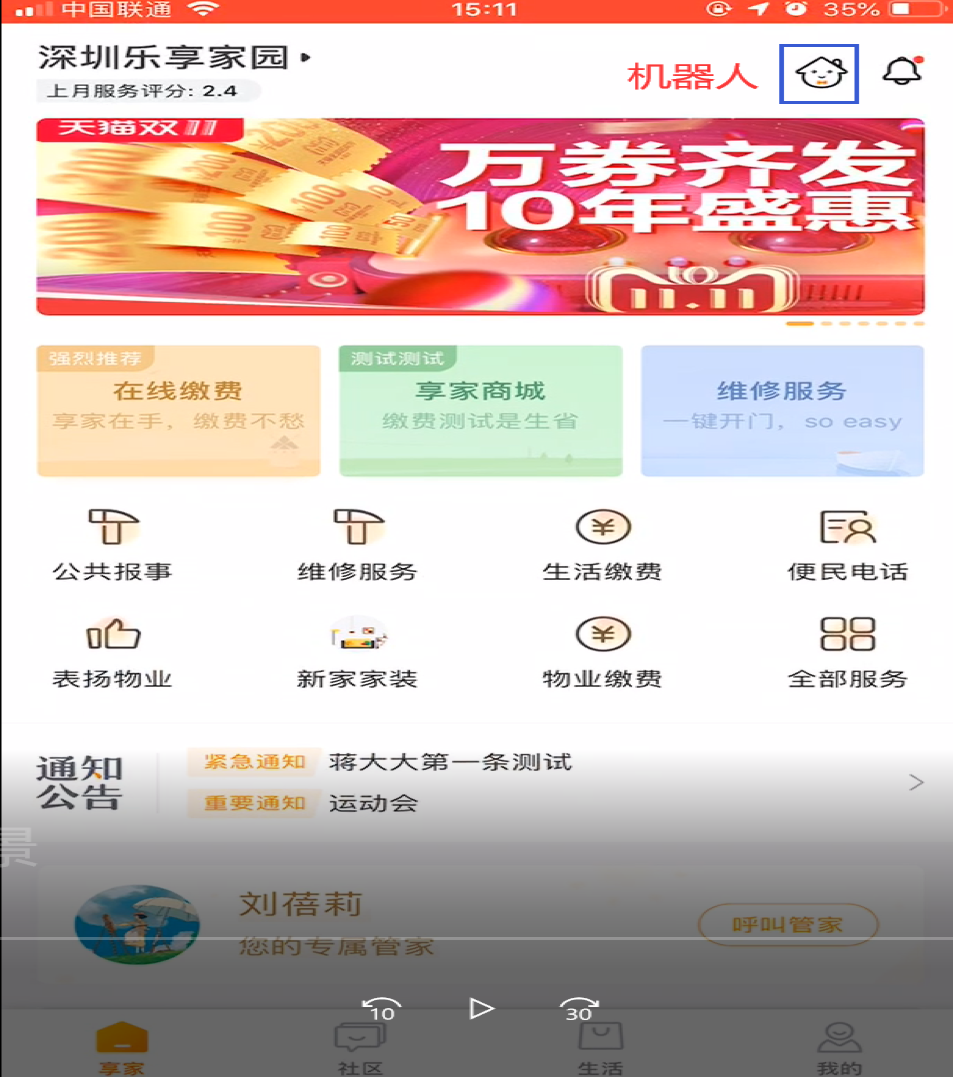
Task: Tap the 呼叫管家 call button
Action: pos(787,925)
